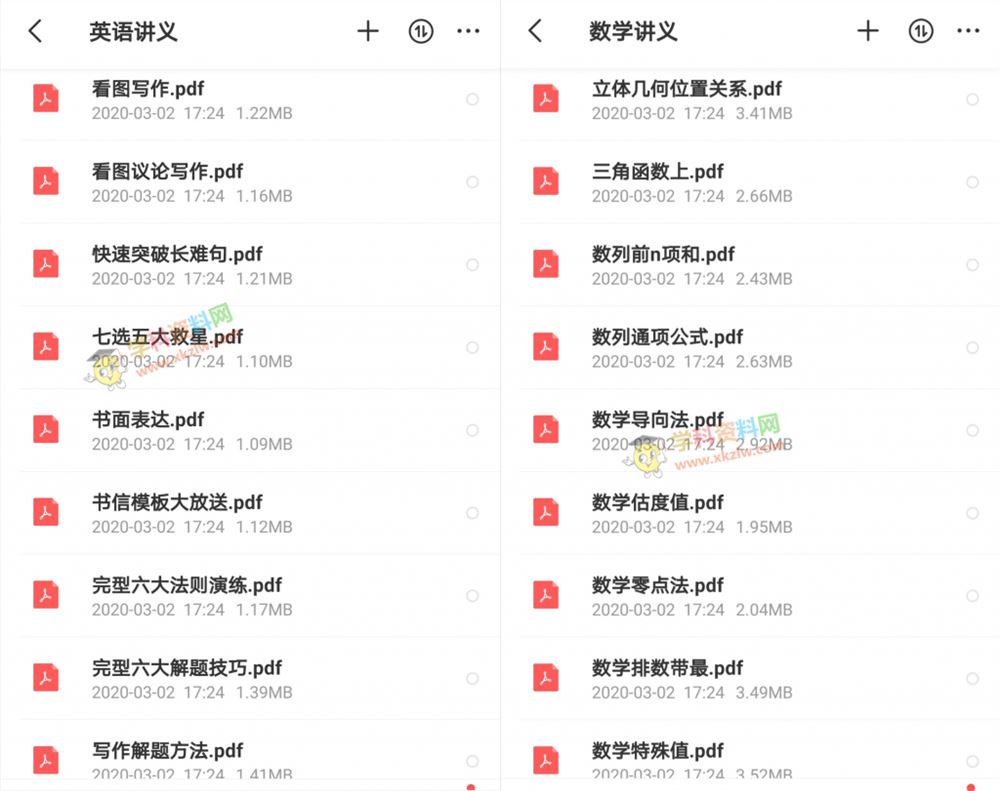The height and width of the screenshot is (791, 1000).
Task: Open the 数学估度值.pdf file
Action: coord(658,503)
